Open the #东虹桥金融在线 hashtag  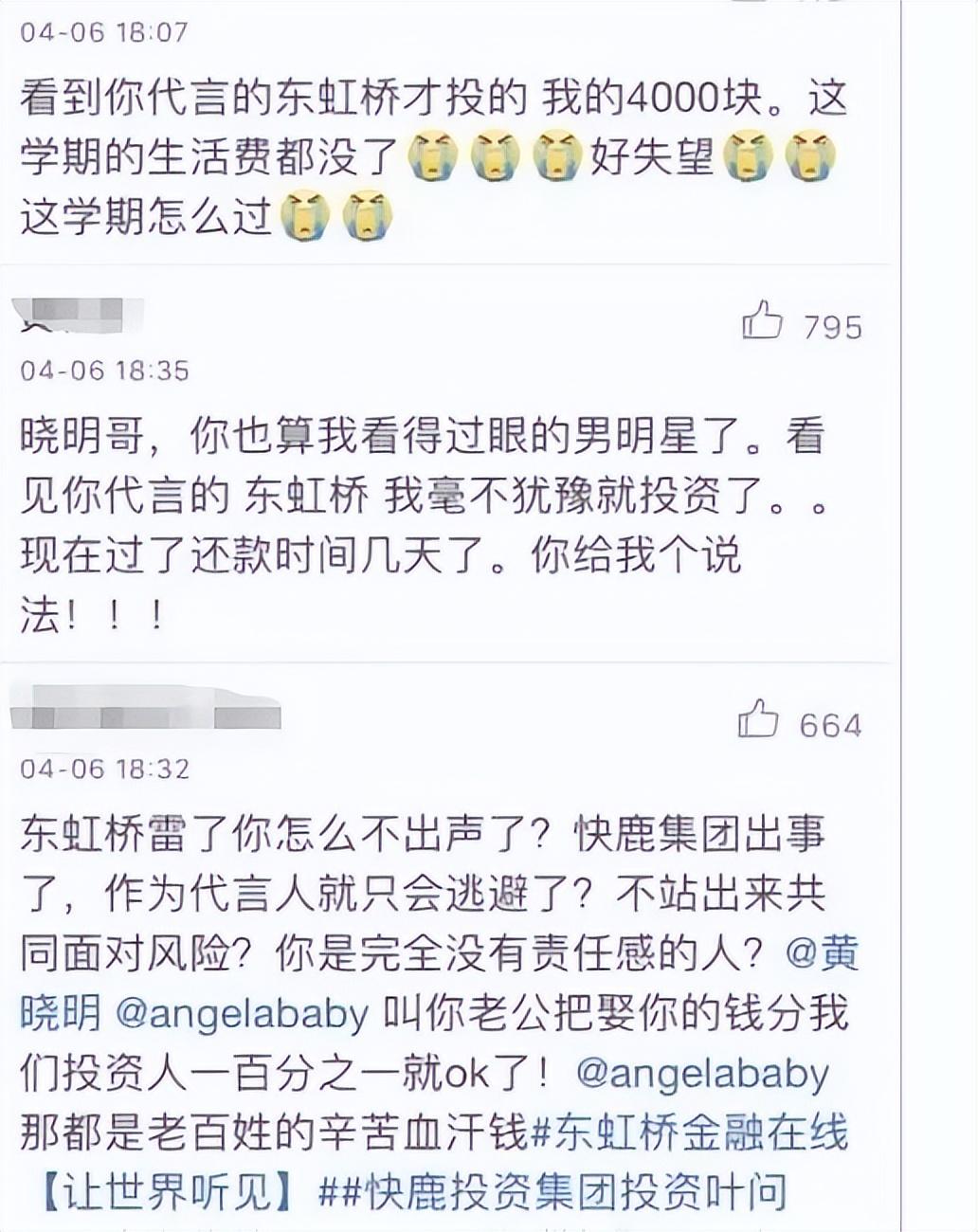(690, 1132)
